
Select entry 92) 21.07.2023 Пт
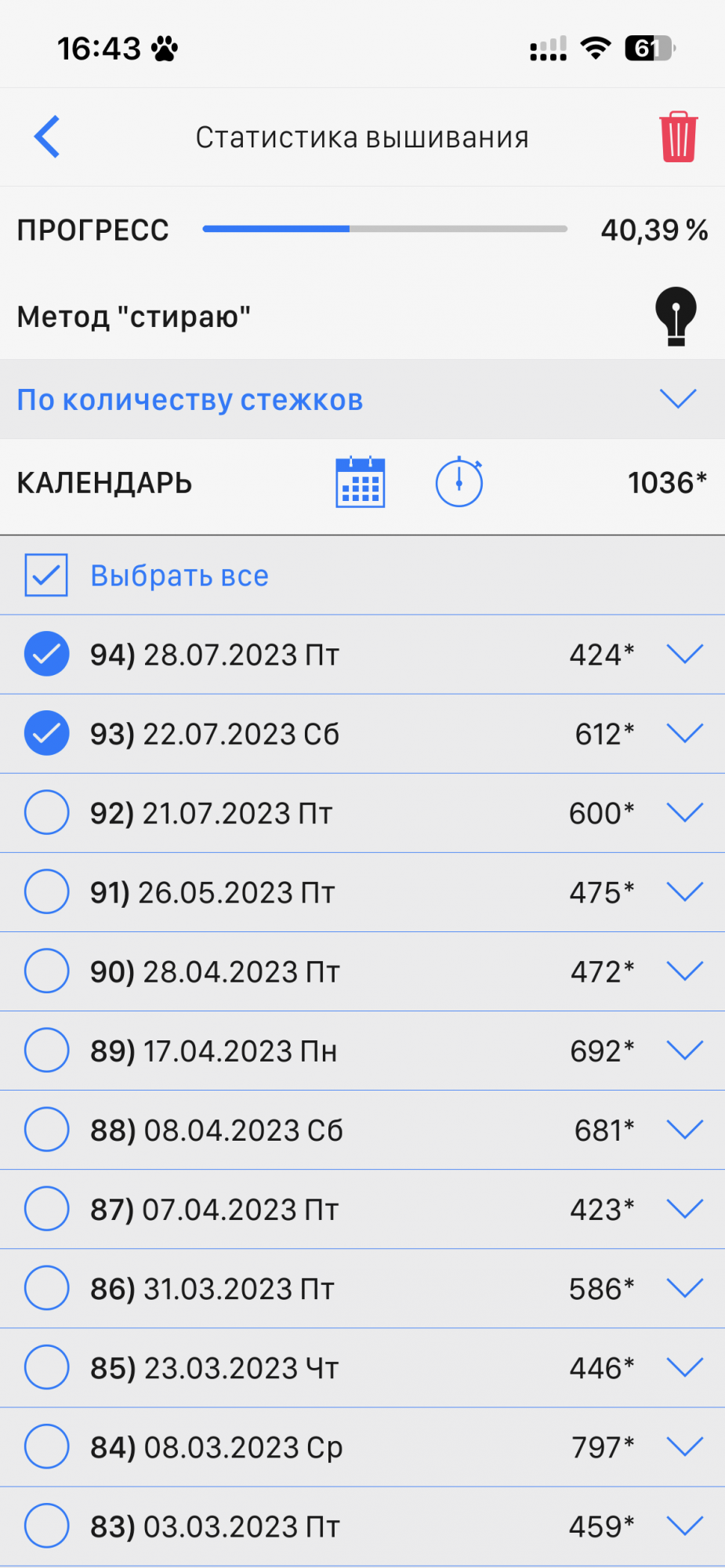pos(47,812)
